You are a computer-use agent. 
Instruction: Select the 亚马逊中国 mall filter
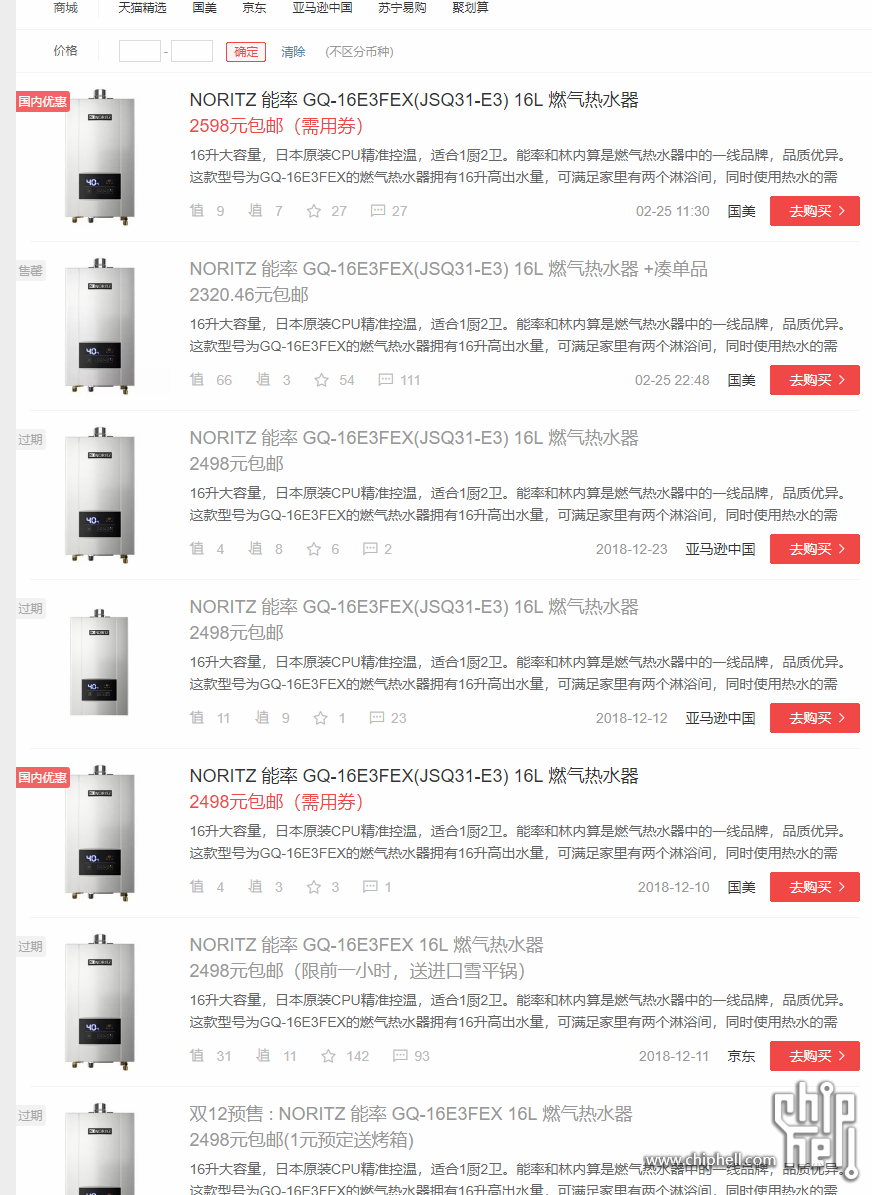coord(322,7)
